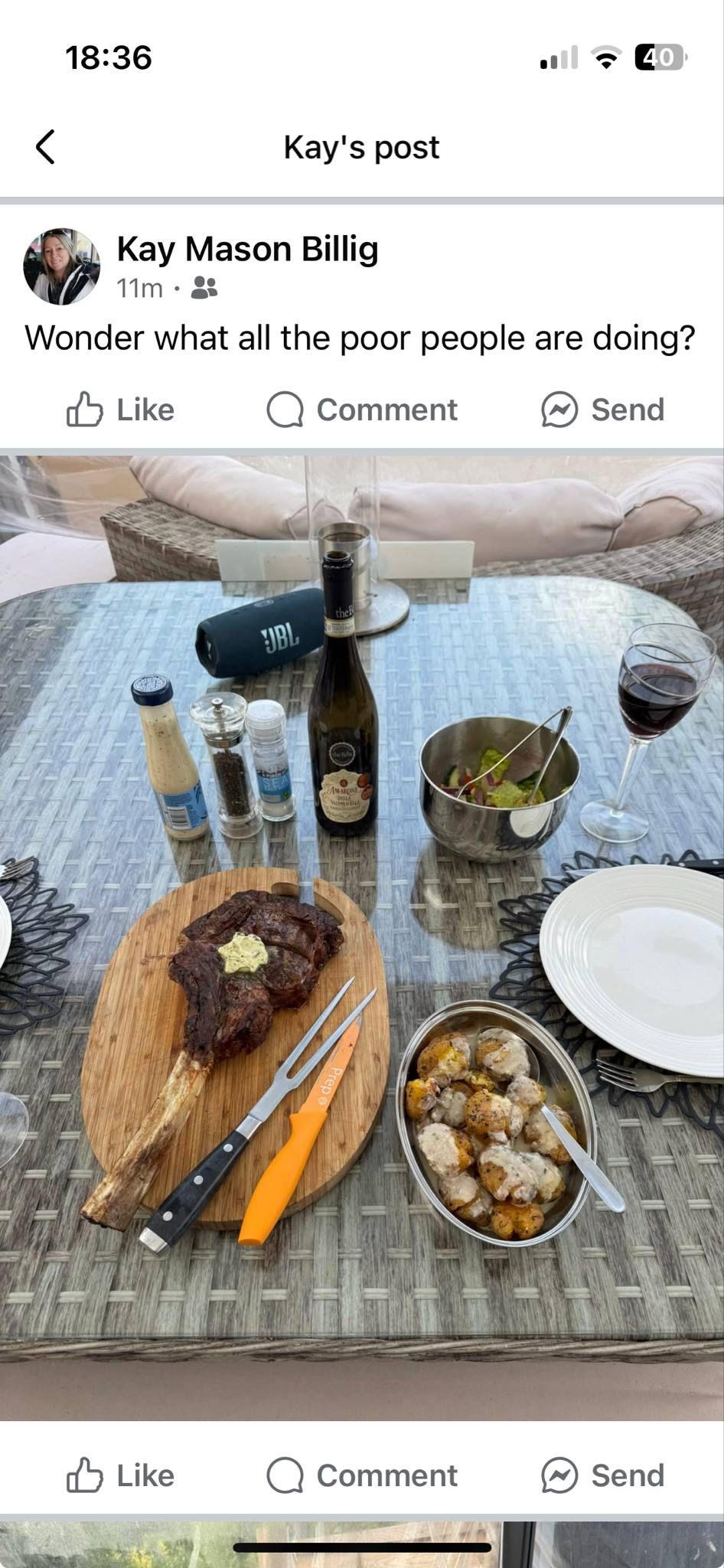
Task: Go back from Kay's post
Action: tap(46, 147)
